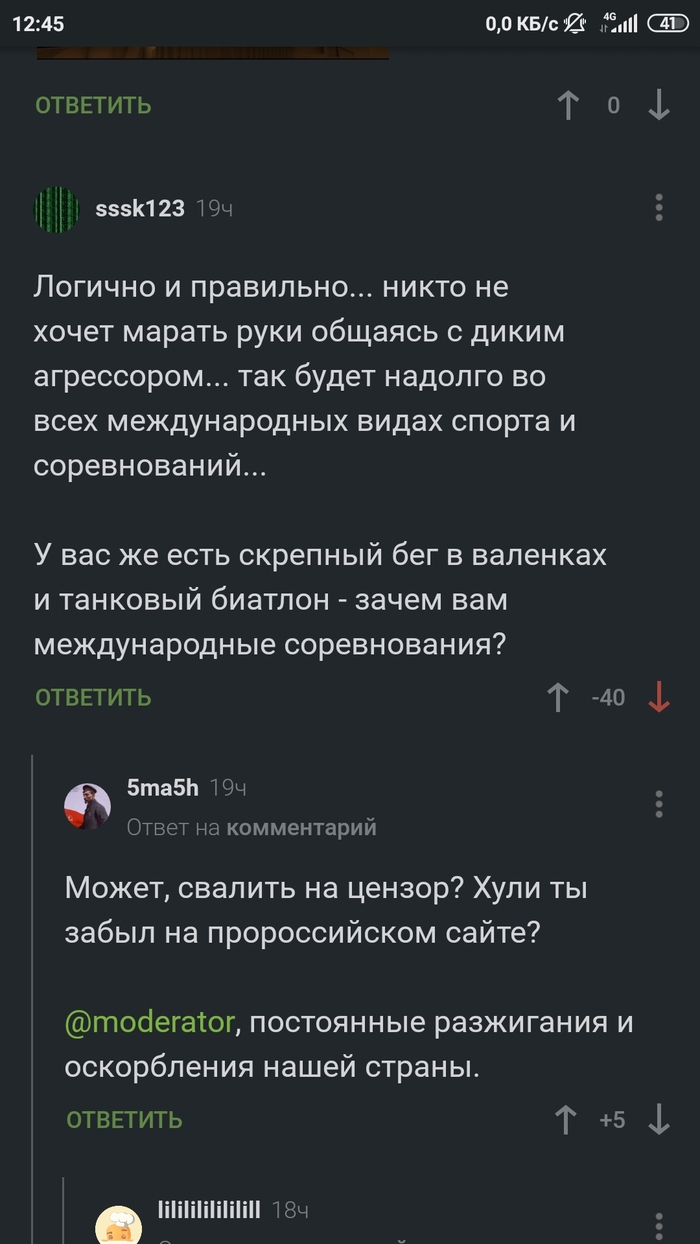The height and width of the screenshot is (1244, 700).
Task: Reply to sssk123's comment
Action: pos(93,697)
